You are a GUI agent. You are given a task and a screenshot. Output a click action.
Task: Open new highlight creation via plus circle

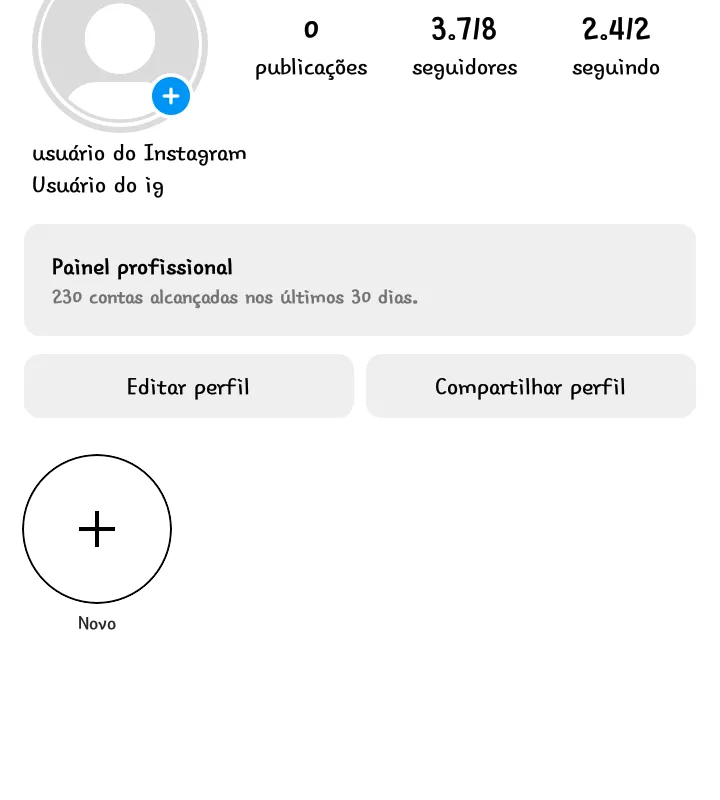point(97,529)
